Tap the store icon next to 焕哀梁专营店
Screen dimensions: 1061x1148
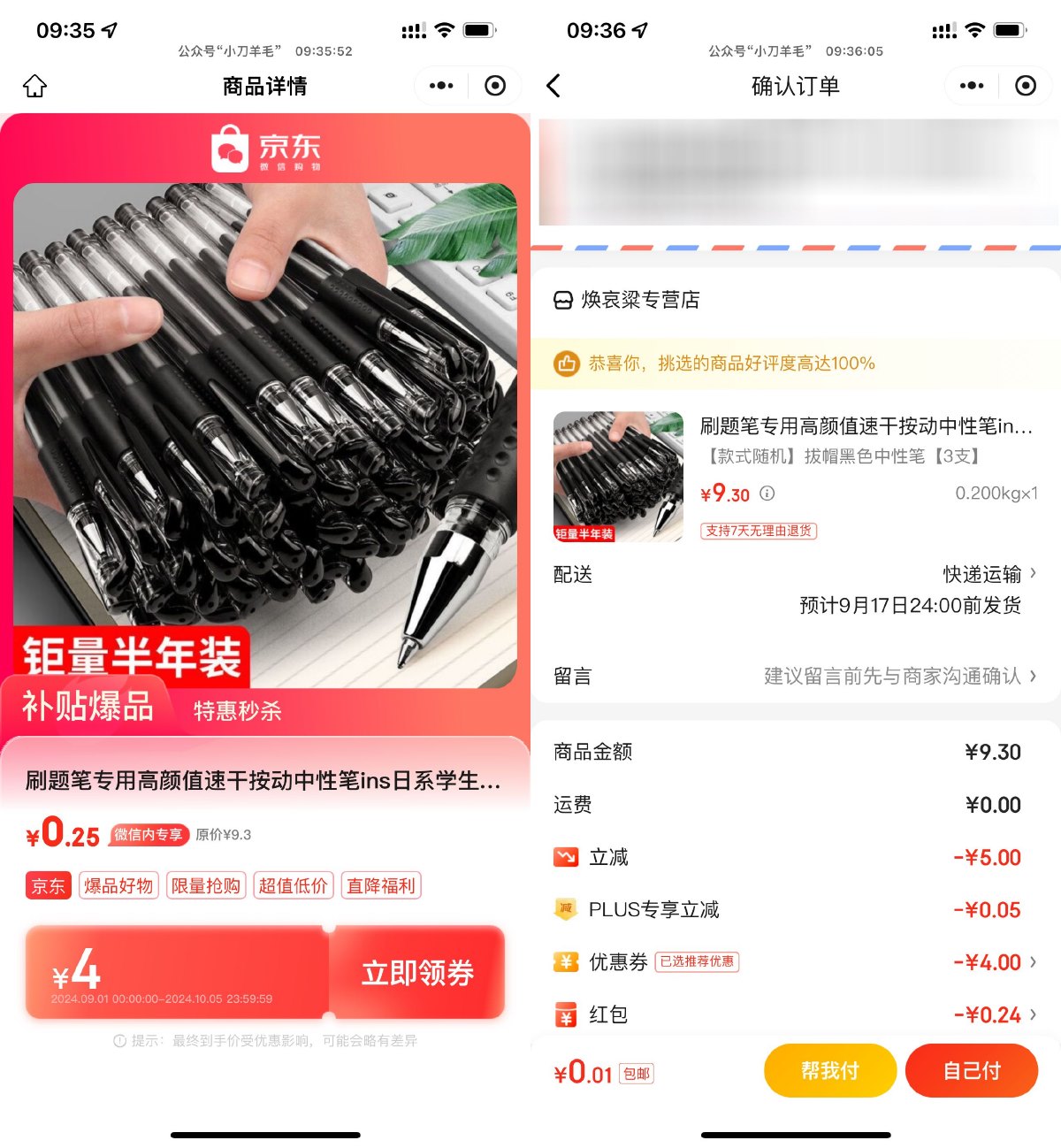(x=564, y=300)
